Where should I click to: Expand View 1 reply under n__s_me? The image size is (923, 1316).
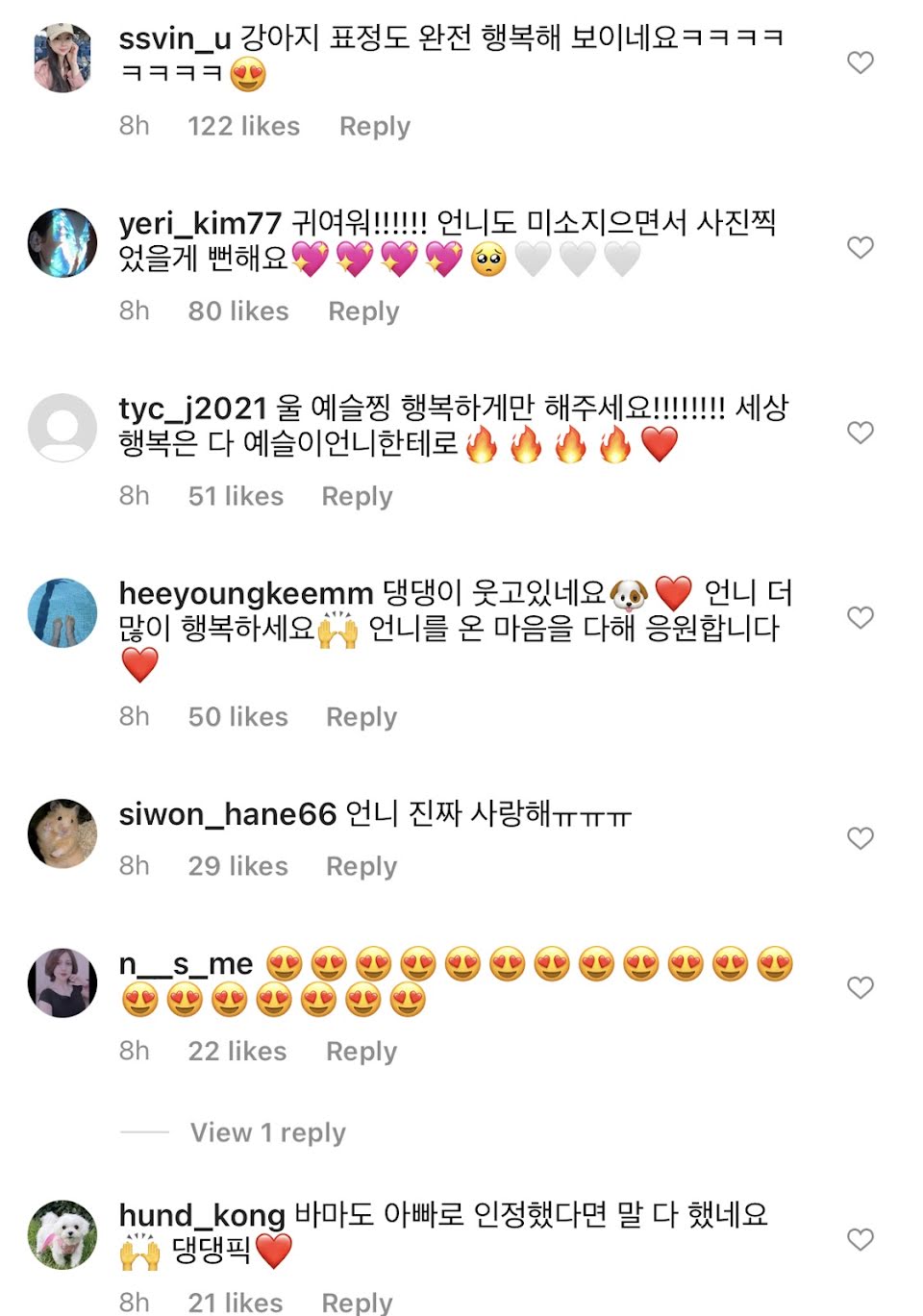[267, 1132]
